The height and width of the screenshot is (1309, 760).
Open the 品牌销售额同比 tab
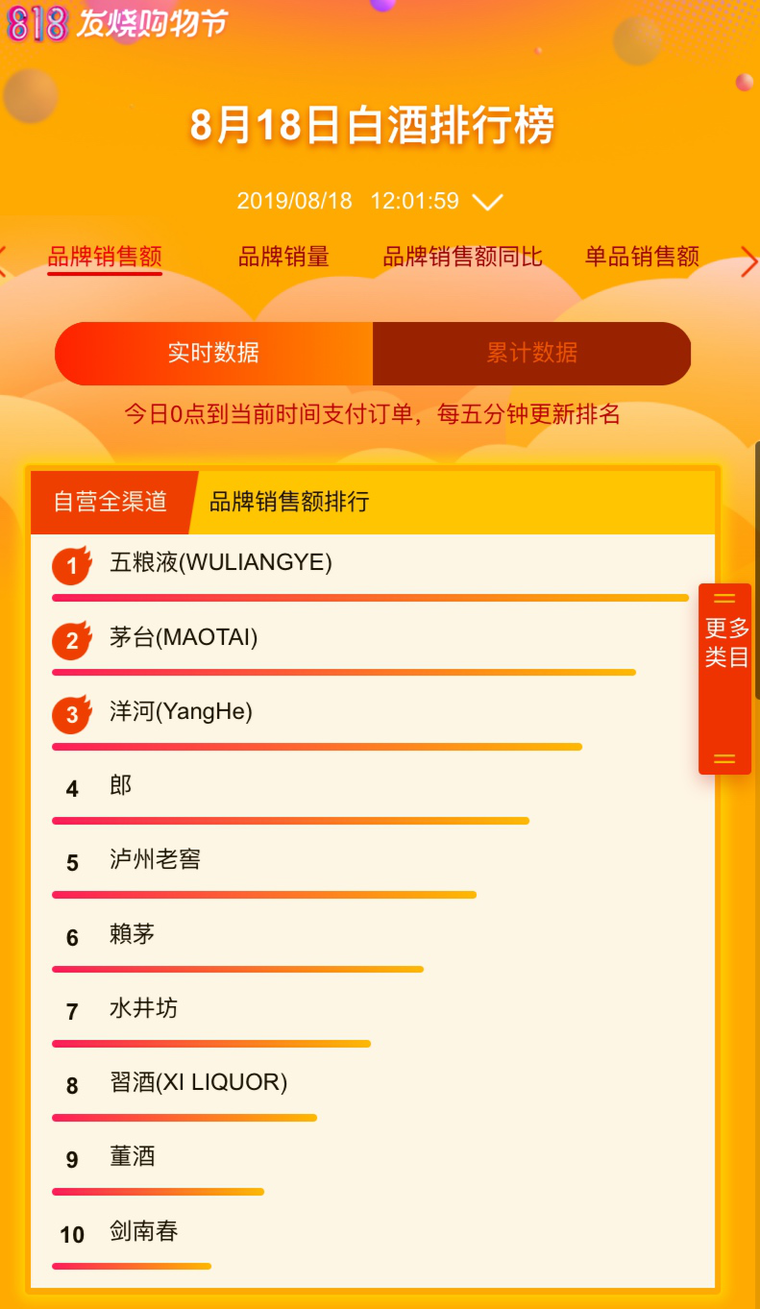[462, 257]
